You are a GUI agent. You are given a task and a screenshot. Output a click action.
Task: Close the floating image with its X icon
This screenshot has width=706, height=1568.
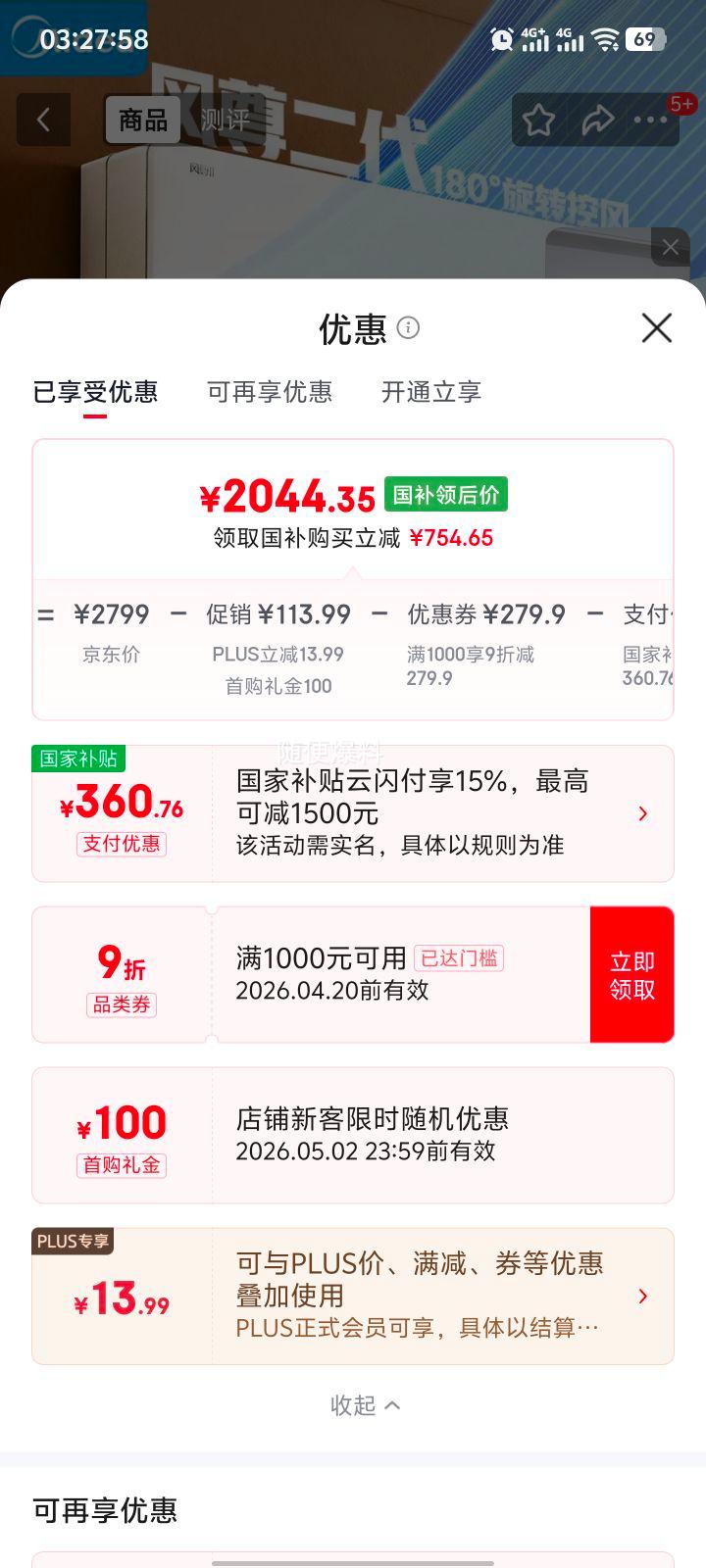click(671, 247)
